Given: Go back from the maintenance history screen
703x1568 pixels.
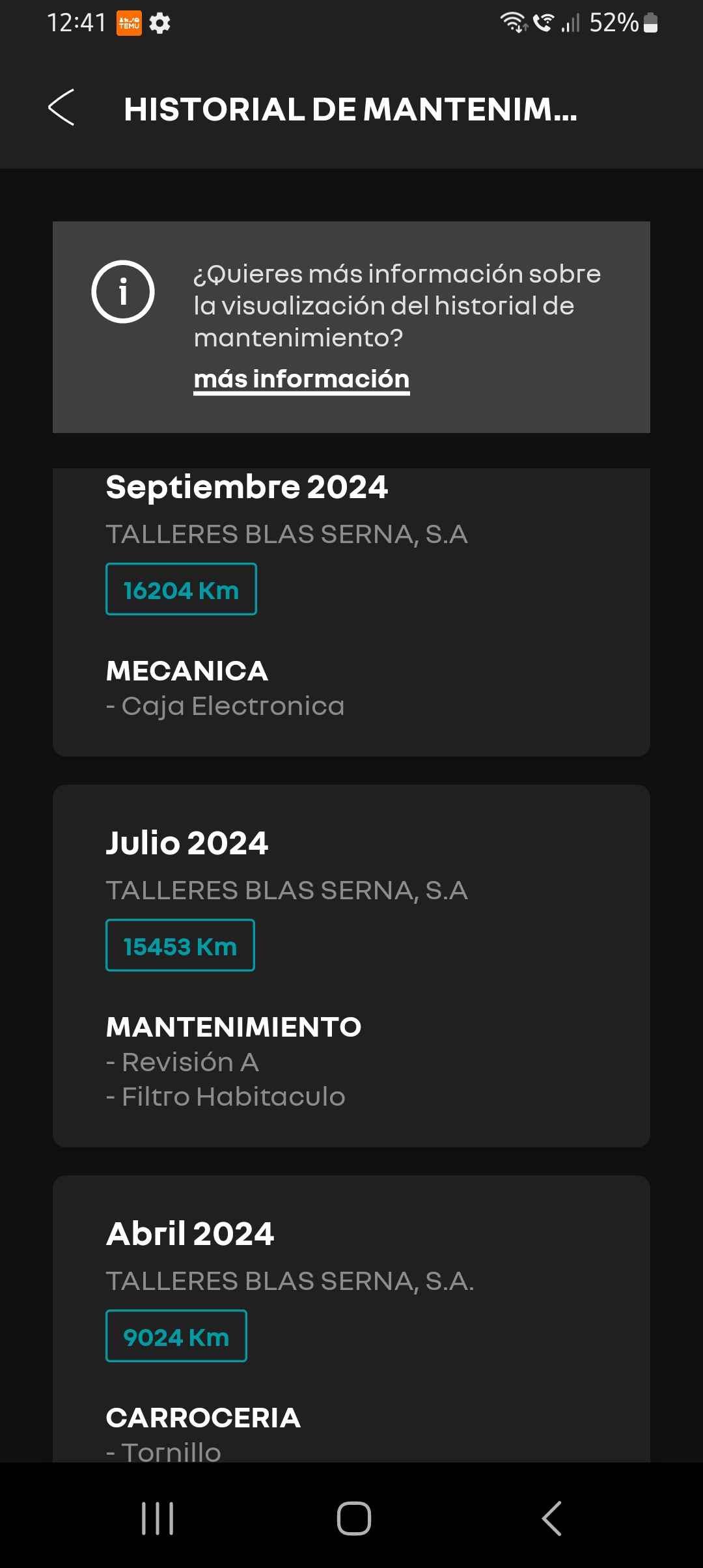Looking at the screenshot, I should coord(62,107).
